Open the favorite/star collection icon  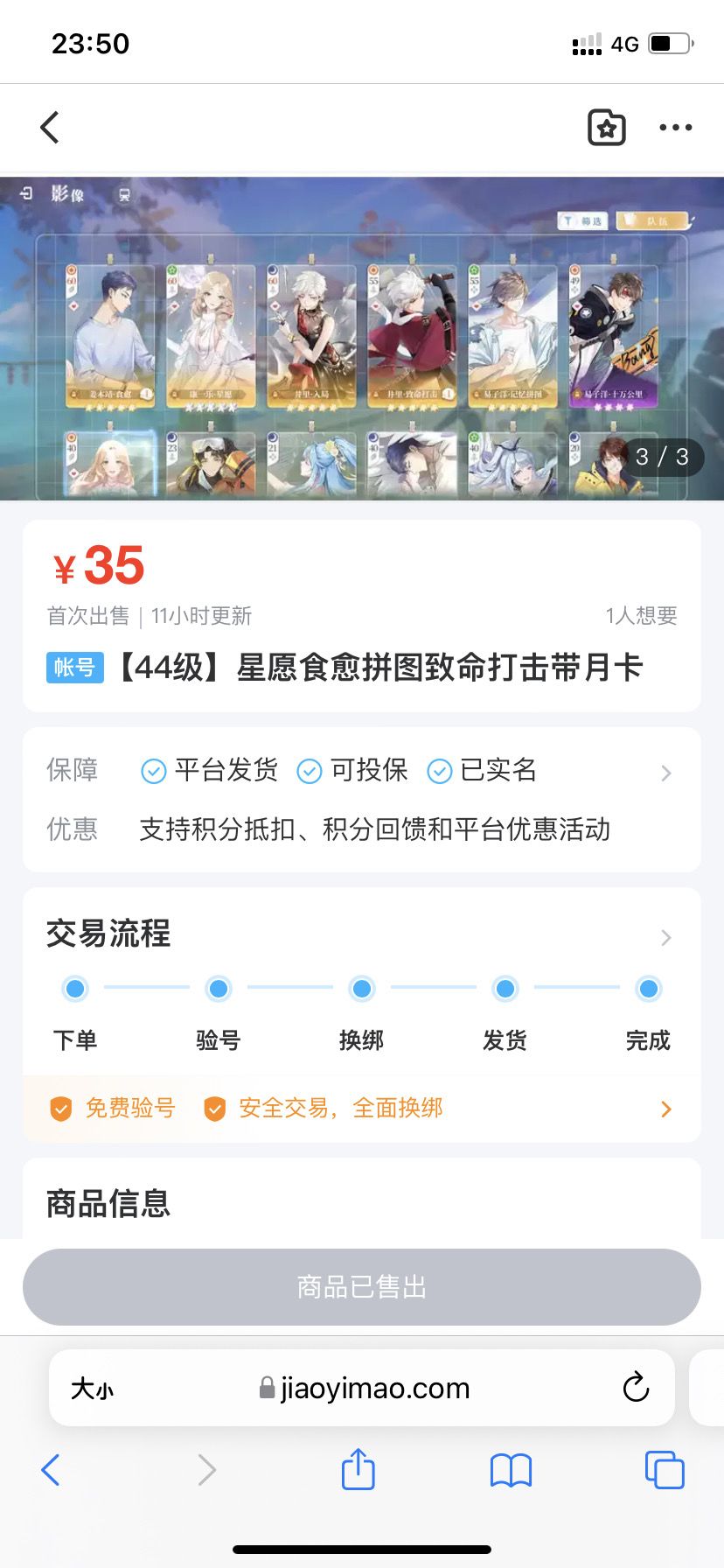click(x=606, y=127)
